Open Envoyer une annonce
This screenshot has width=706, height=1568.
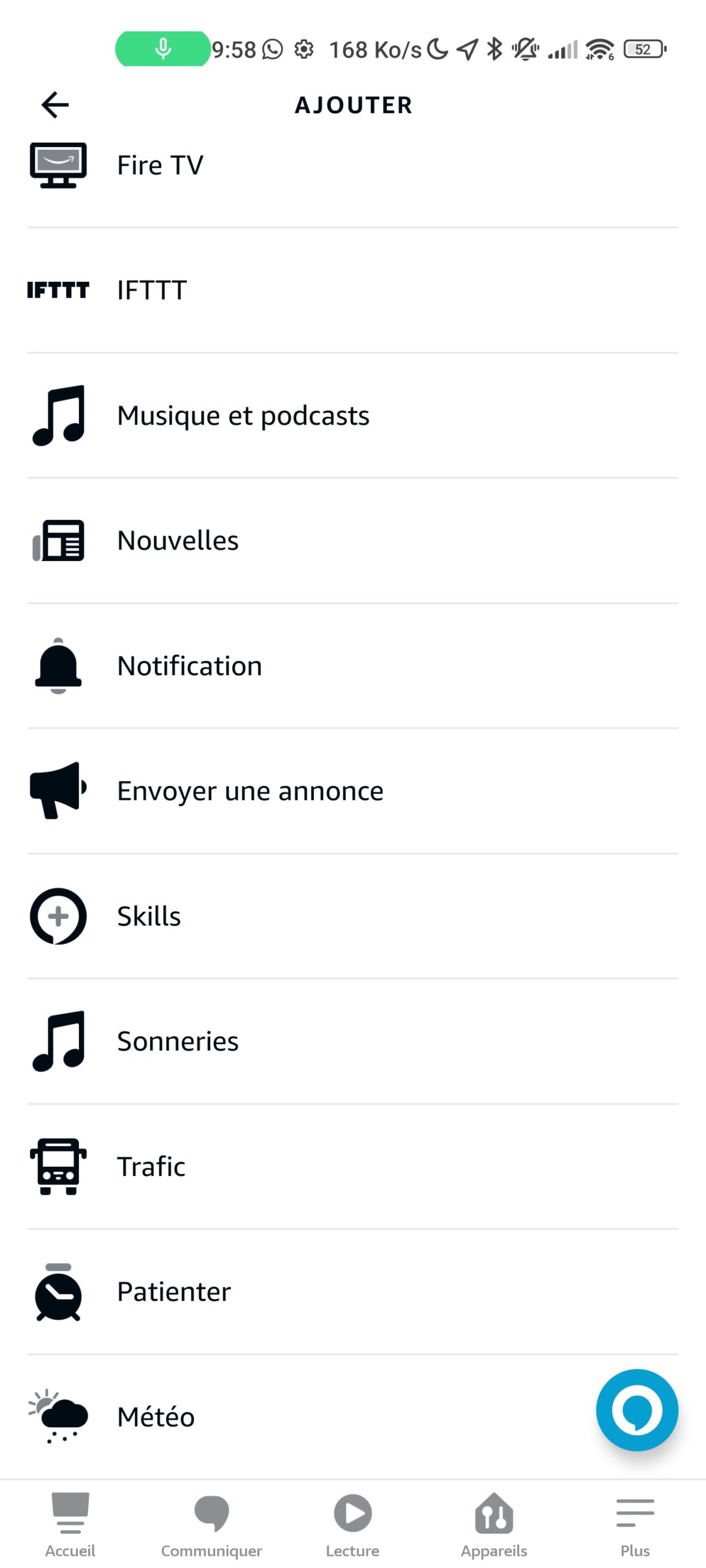(x=353, y=791)
